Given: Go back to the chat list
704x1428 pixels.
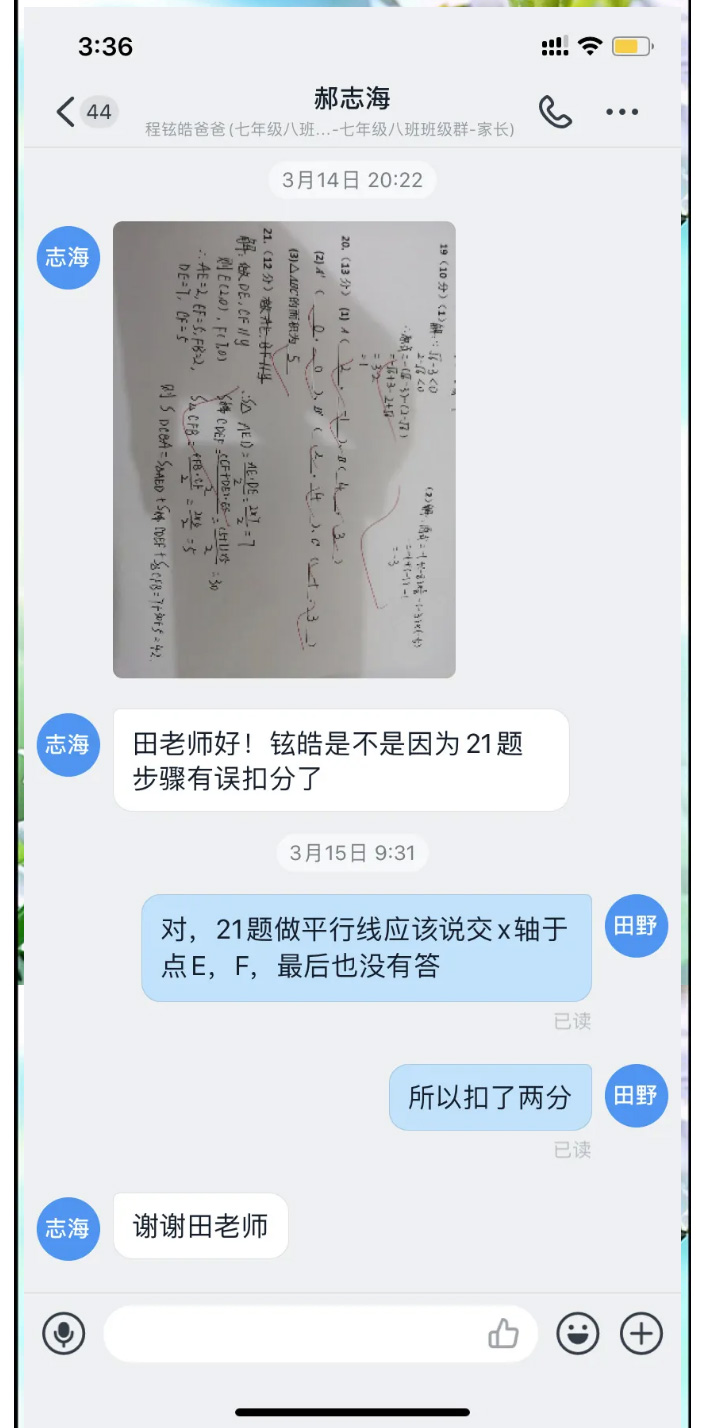Looking at the screenshot, I should [x=66, y=111].
